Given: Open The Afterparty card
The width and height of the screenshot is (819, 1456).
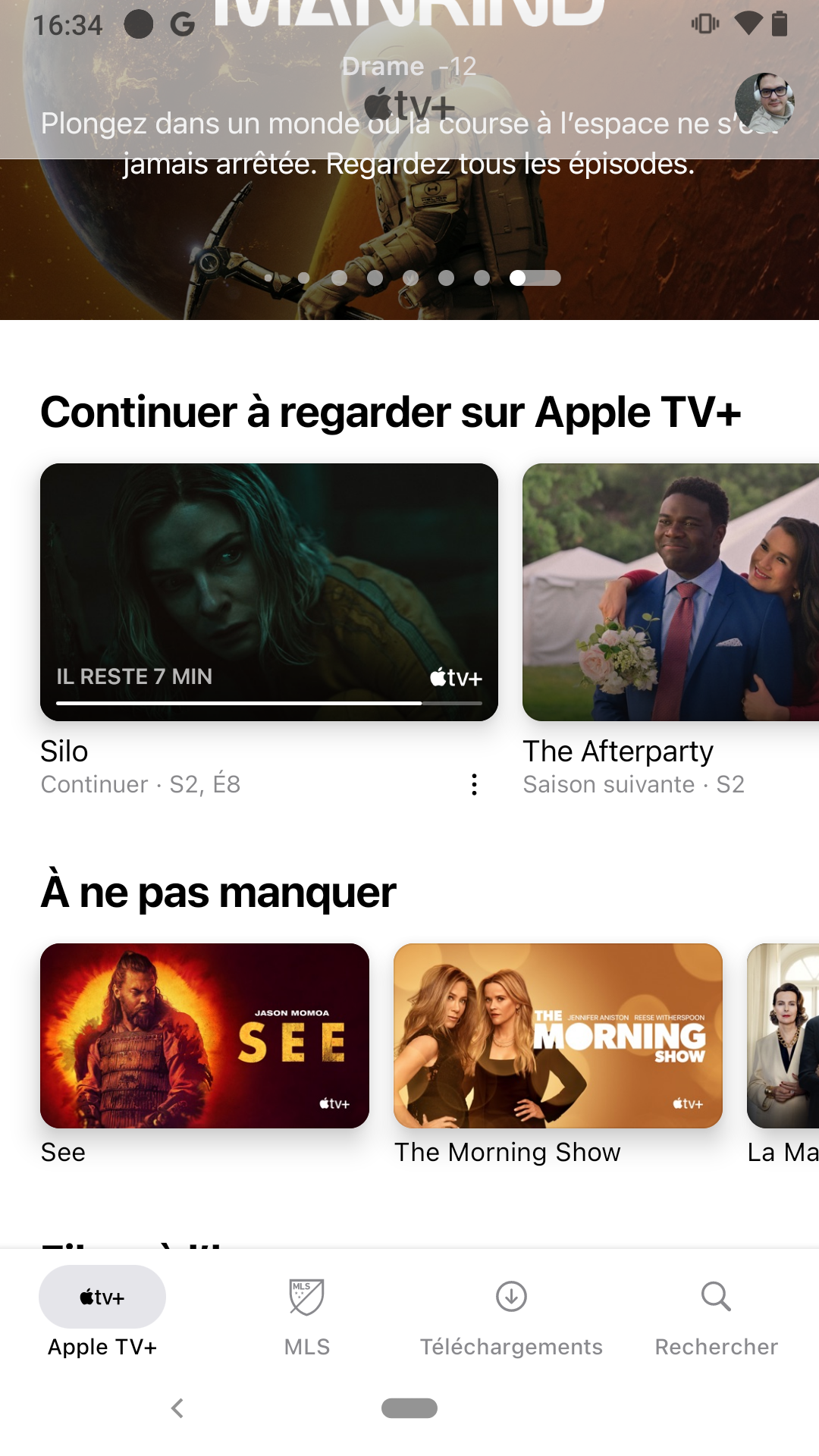Looking at the screenshot, I should pyautogui.click(x=670, y=591).
